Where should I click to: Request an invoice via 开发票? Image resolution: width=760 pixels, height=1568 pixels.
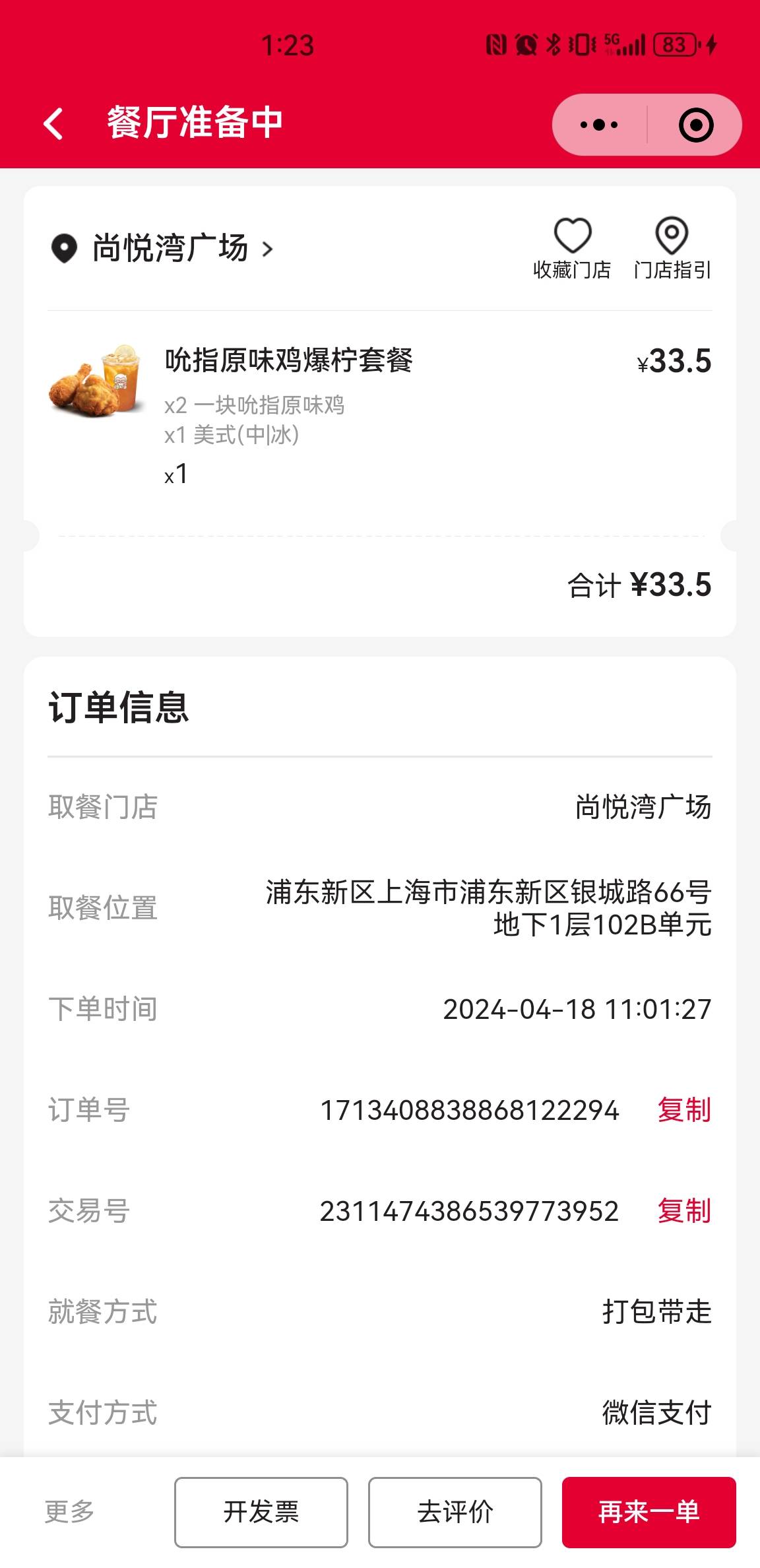261,1512
